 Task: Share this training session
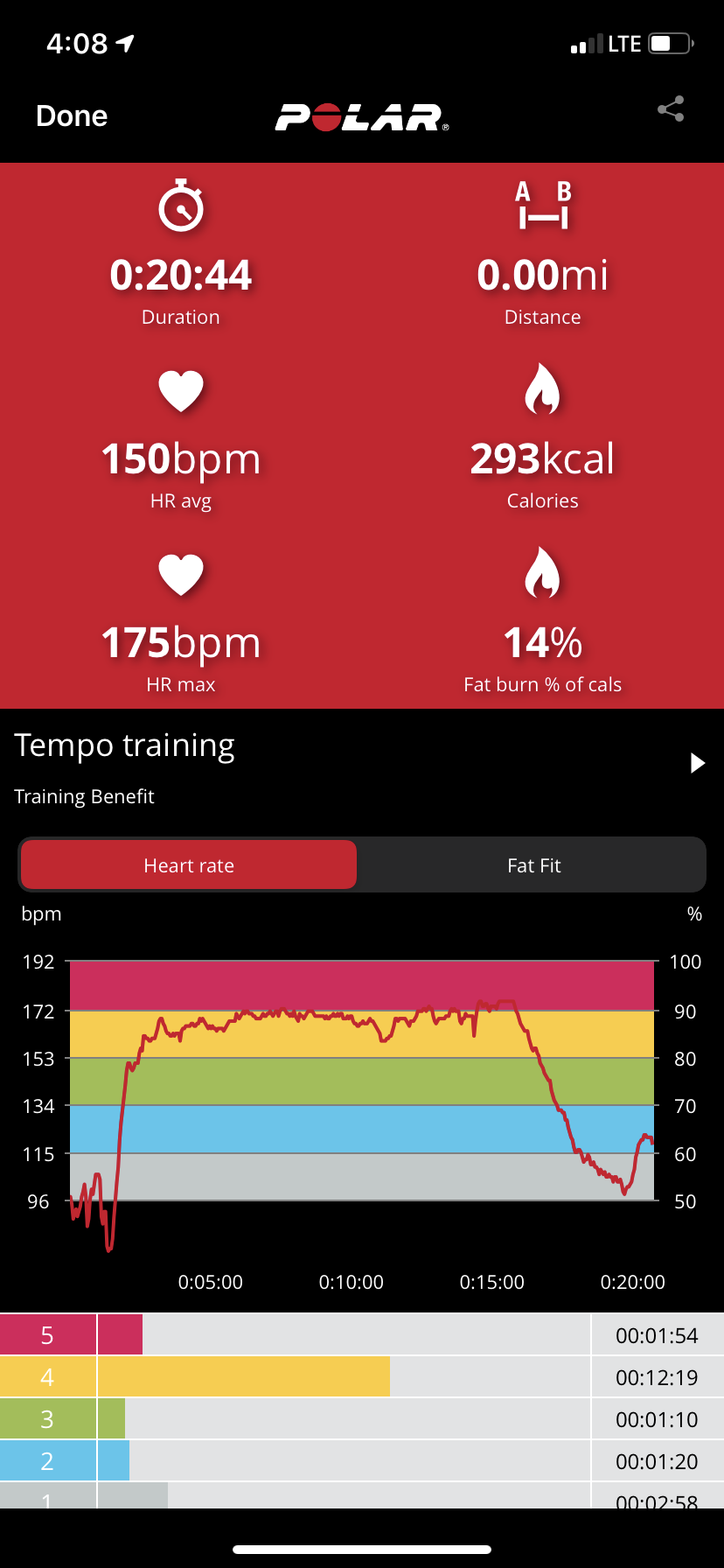tap(671, 109)
